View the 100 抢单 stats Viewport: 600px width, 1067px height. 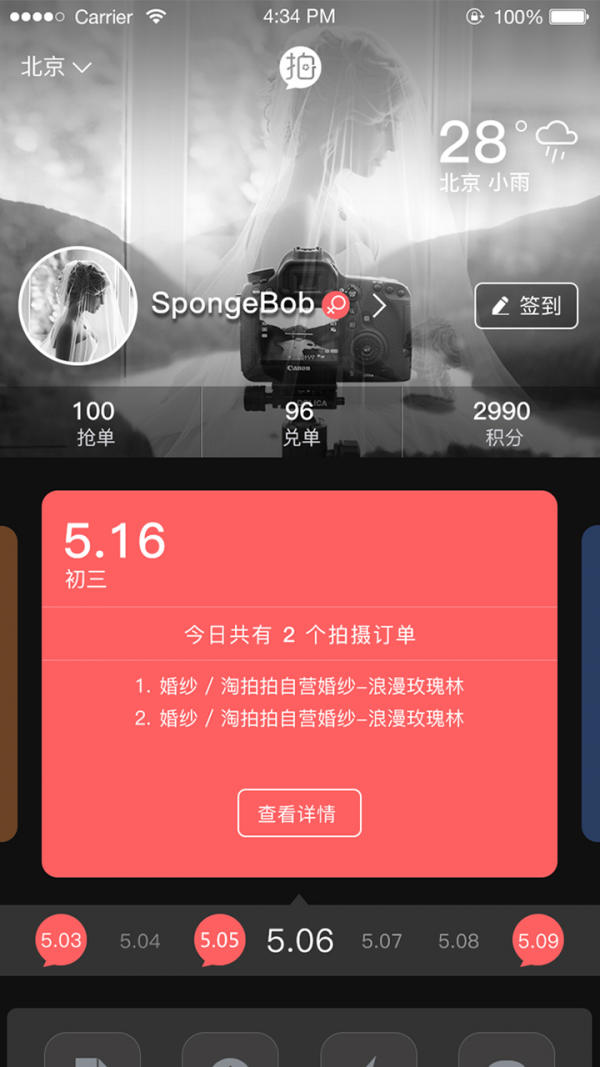[x=94, y=423]
